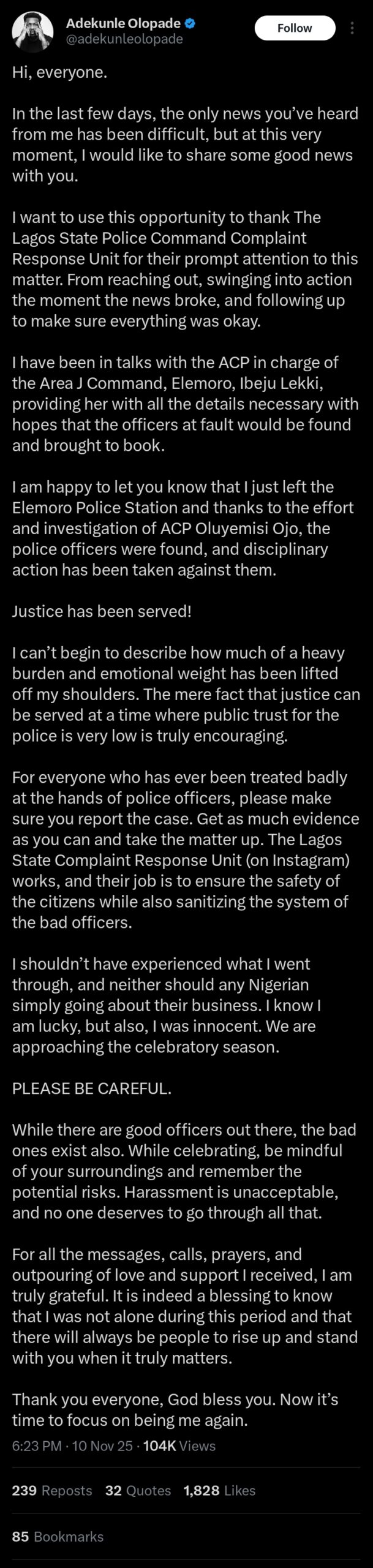
Task: Open the post overflow menu
Action: pyautogui.click(x=352, y=28)
